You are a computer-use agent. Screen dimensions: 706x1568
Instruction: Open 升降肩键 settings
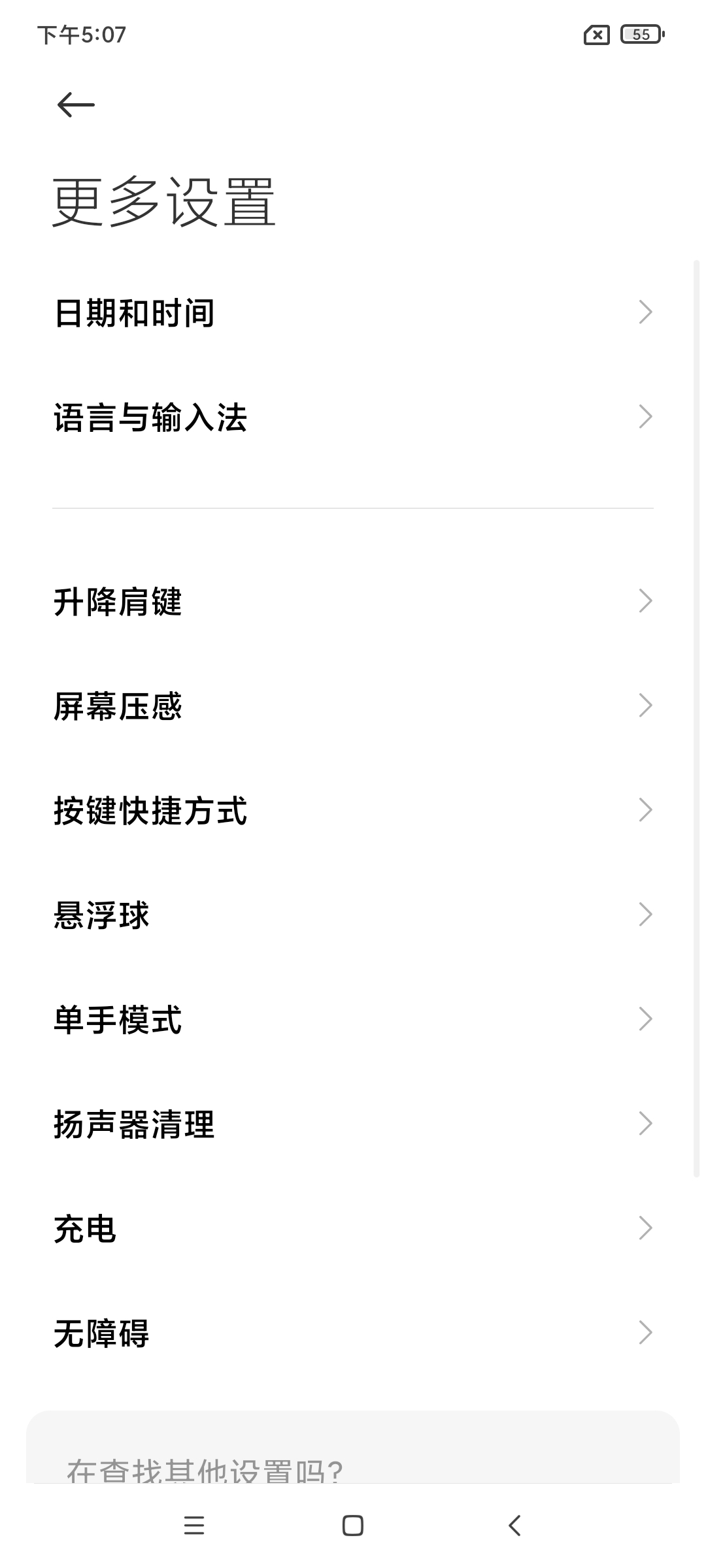[353, 601]
